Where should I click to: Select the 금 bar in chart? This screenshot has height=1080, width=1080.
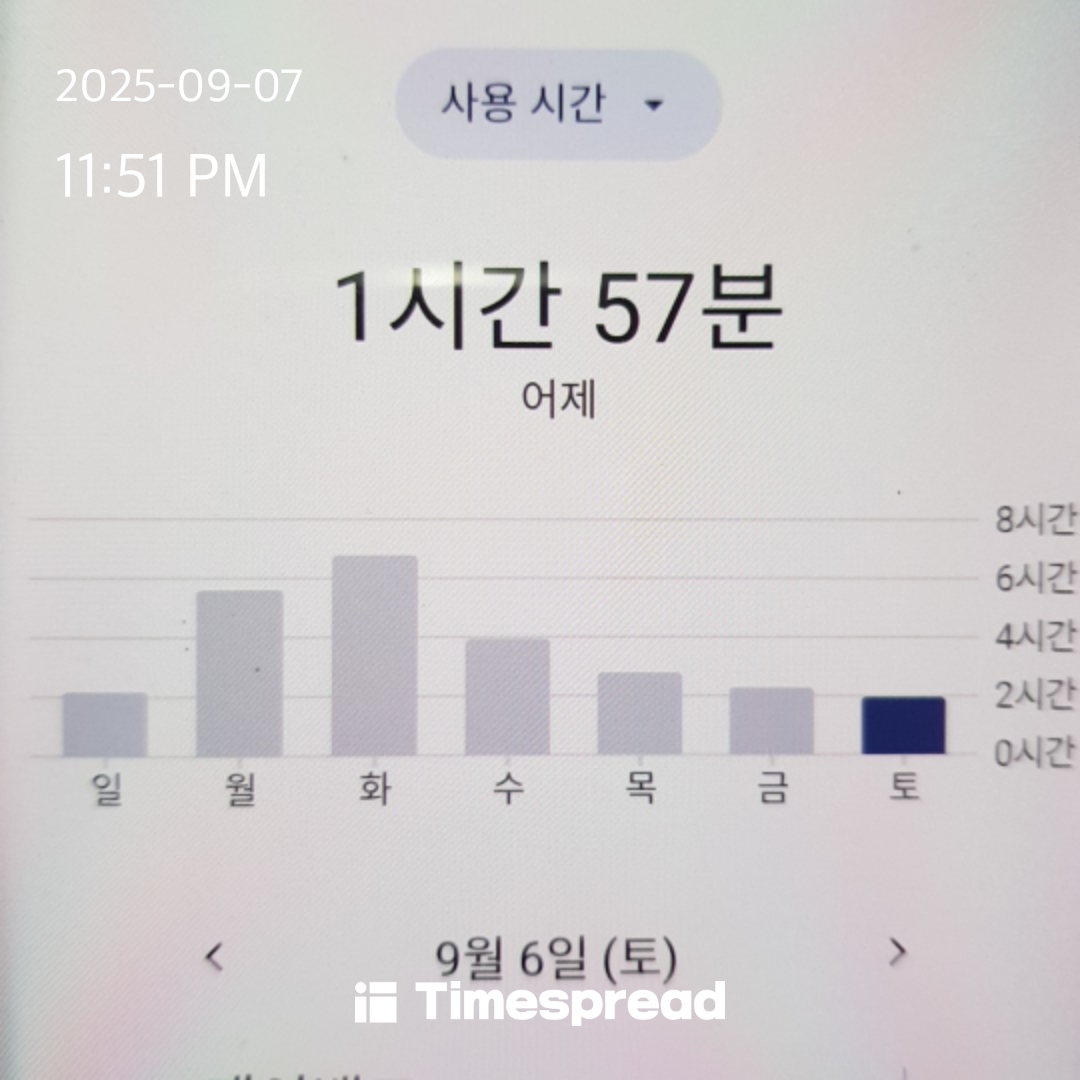click(x=771, y=721)
